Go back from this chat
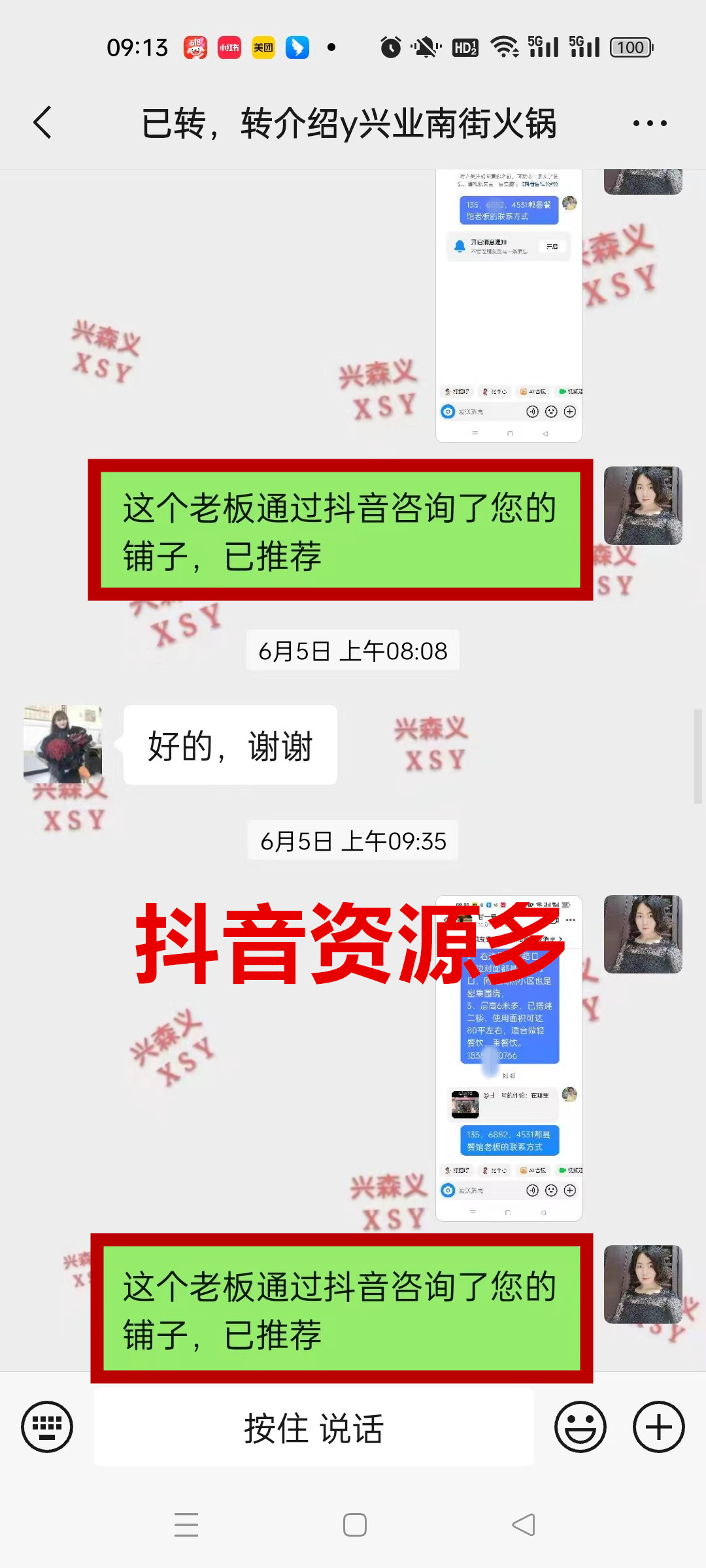Screen dimensions: 706x1568 (x=43, y=123)
